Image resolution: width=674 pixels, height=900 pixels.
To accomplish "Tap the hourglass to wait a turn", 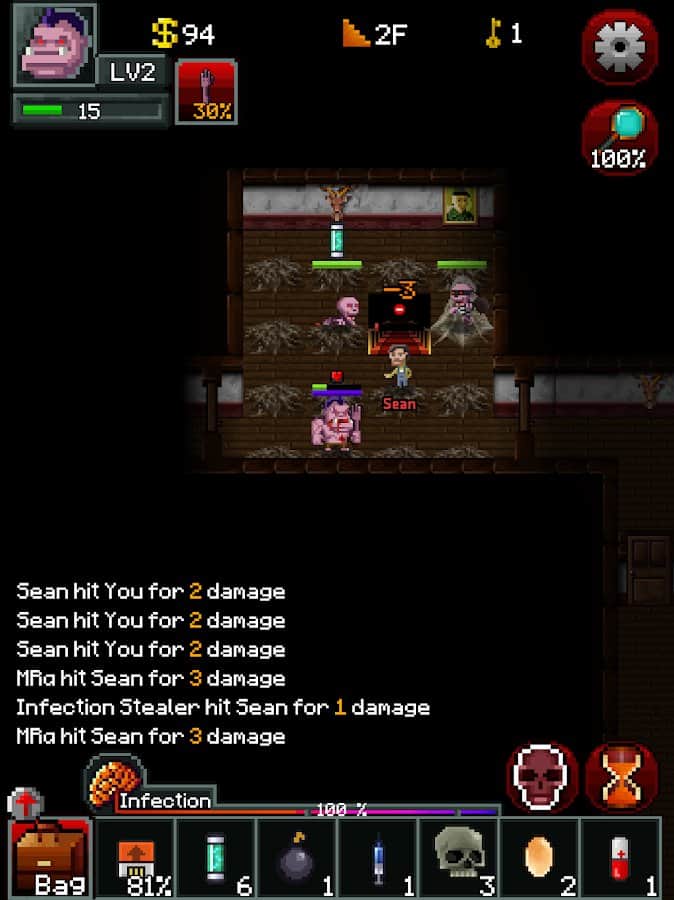I will [x=621, y=776].
